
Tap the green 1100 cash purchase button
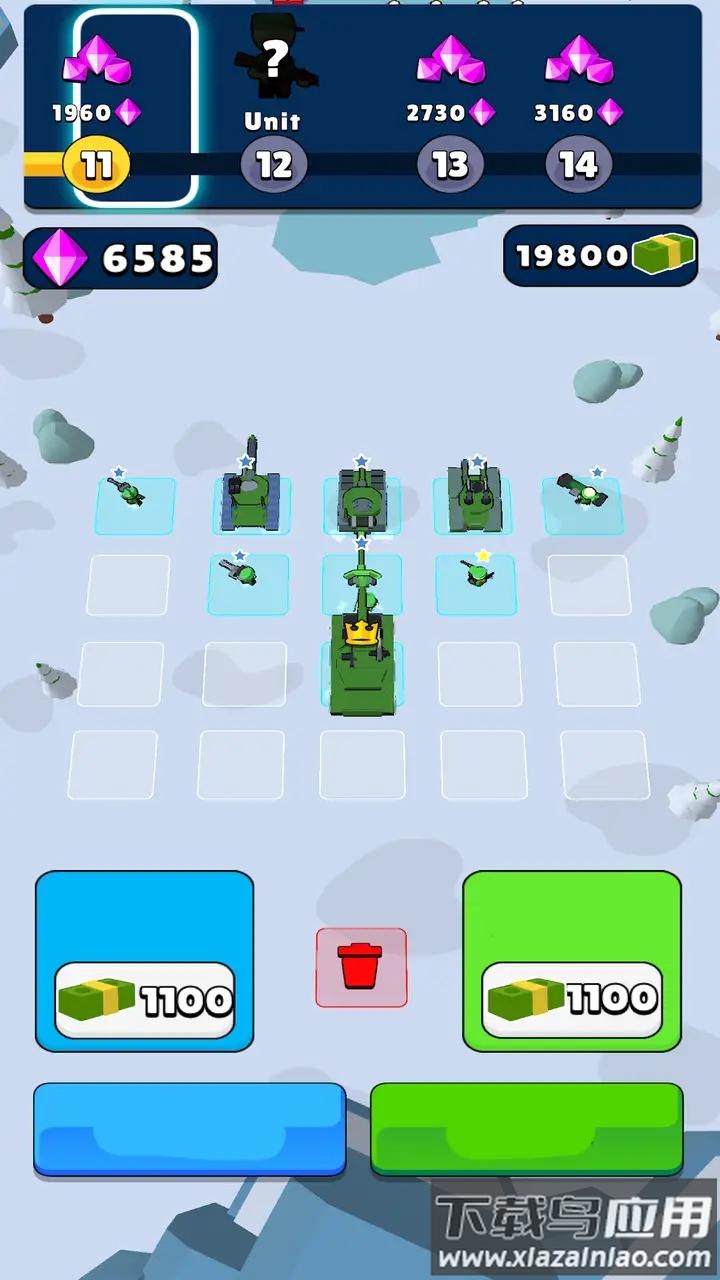pyautogui.click(x=572, y=961)
